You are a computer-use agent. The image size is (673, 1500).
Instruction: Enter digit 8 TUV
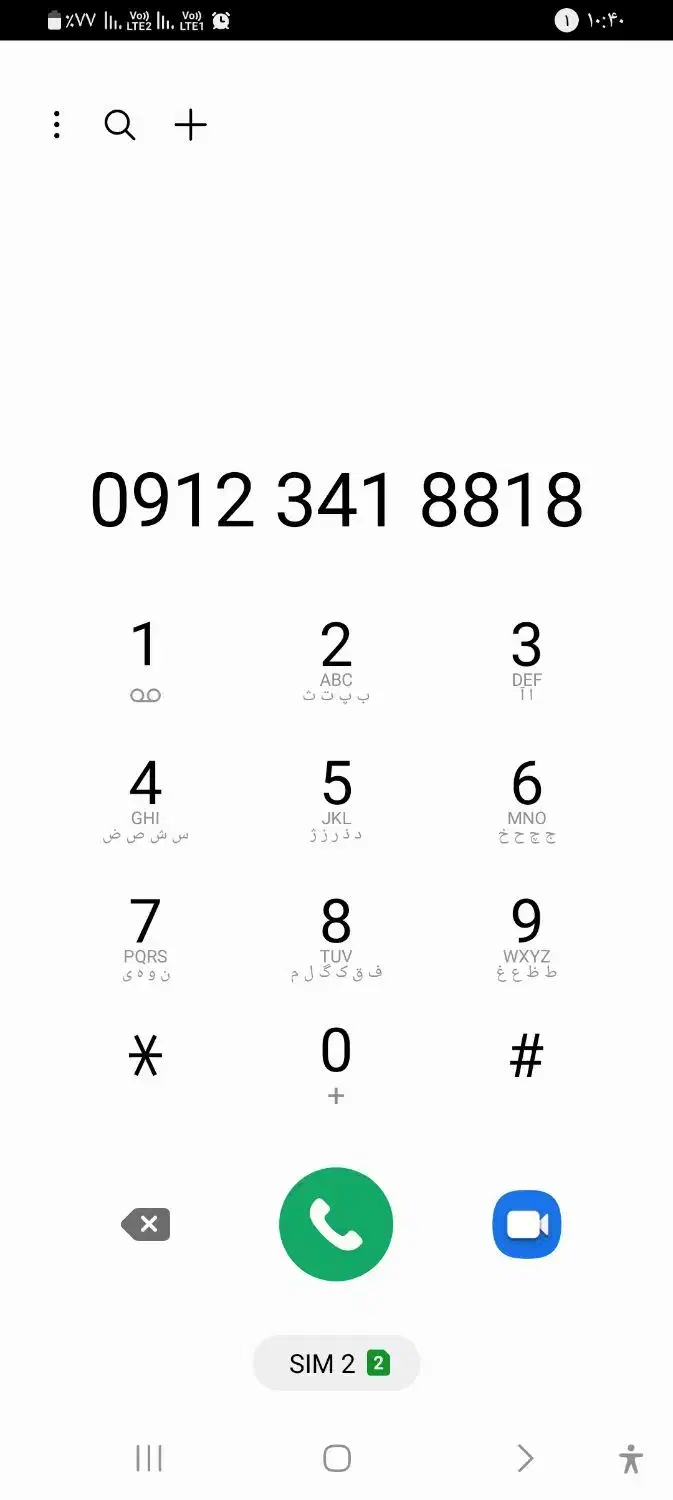pos(336,936)
